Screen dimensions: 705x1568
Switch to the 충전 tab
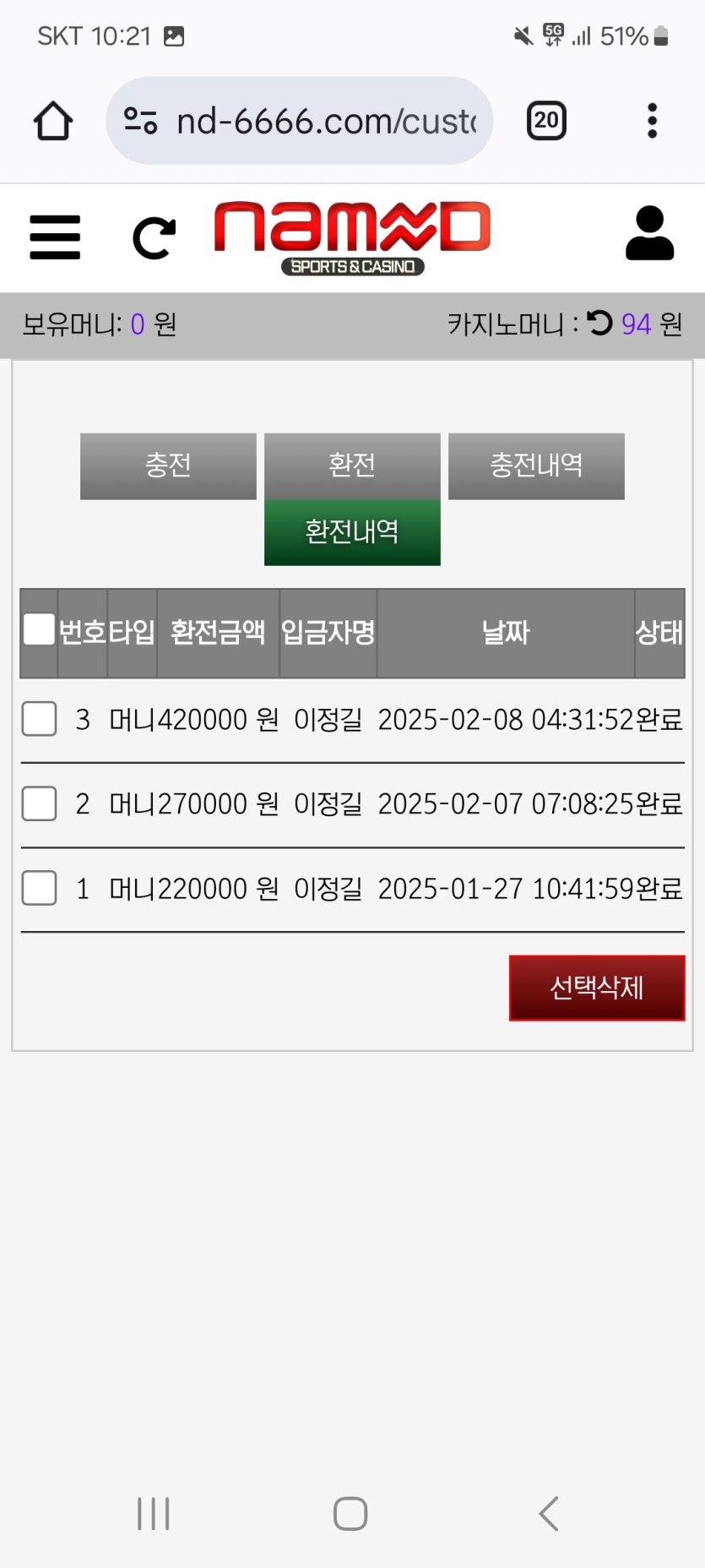pos(168,465)
